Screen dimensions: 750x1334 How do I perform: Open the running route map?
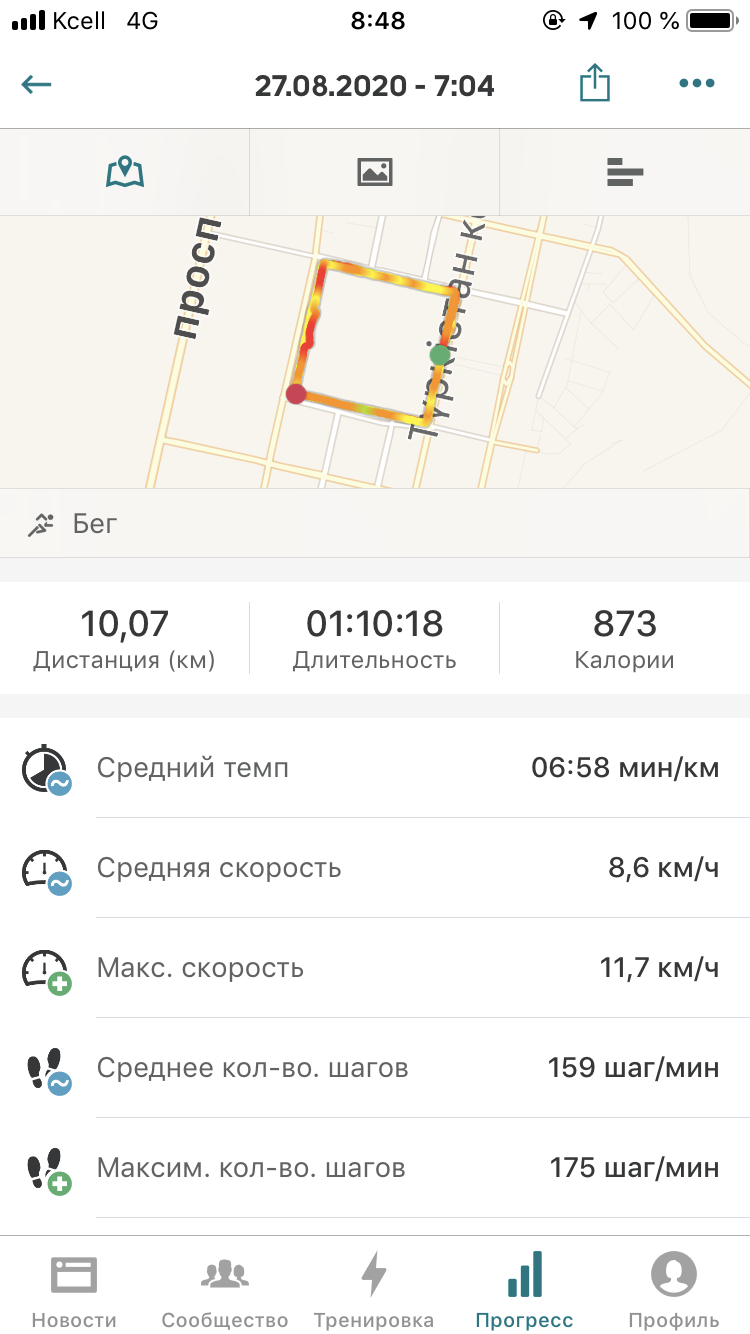pos(375,350)
